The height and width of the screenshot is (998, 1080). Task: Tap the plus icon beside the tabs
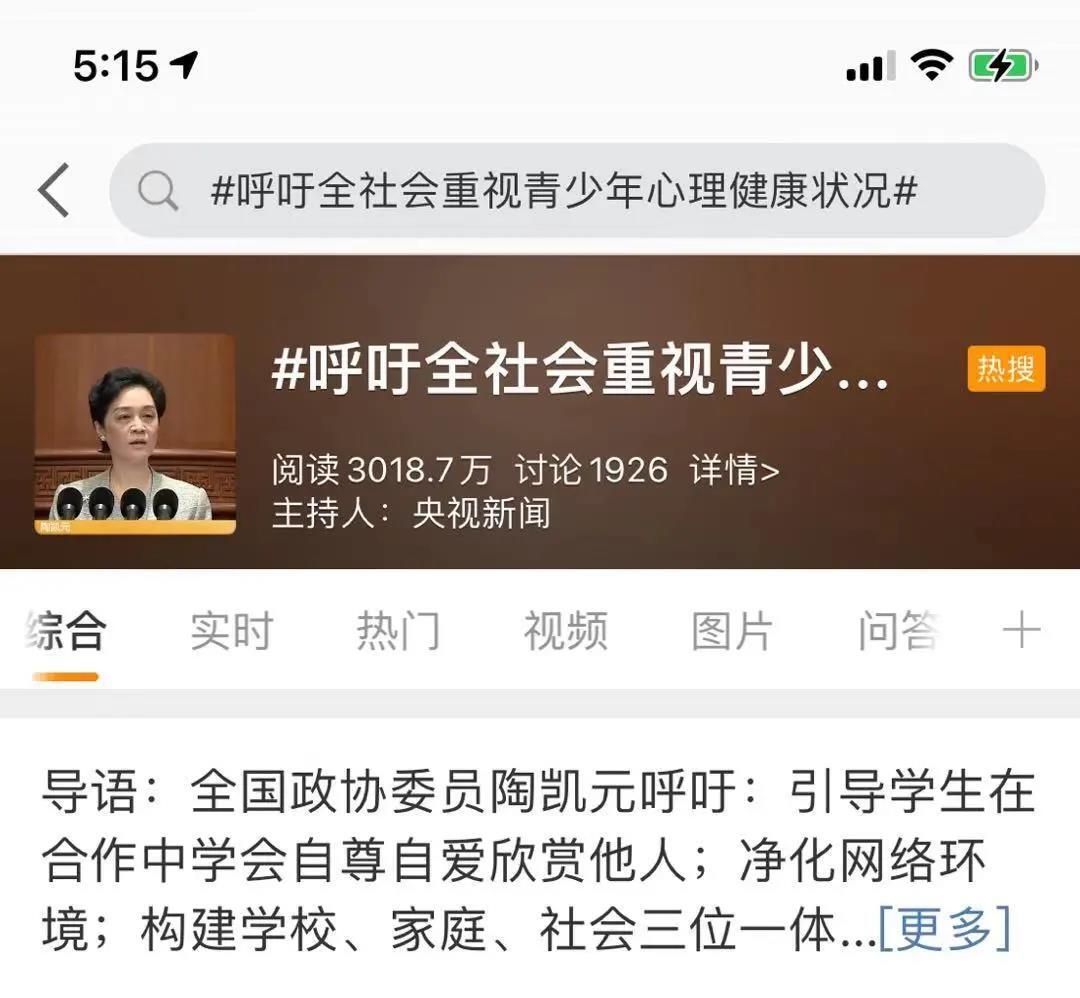pyautogui.click(x=1021, y=630)
